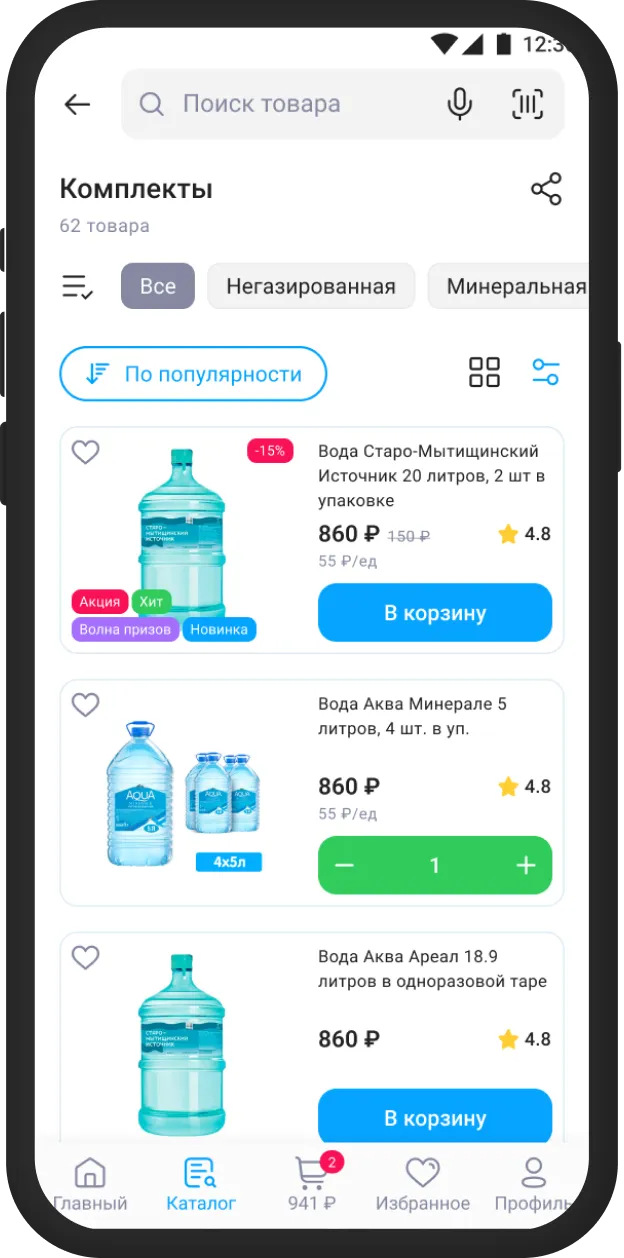Go back using the arrow icon

click(x=77, y=104)
